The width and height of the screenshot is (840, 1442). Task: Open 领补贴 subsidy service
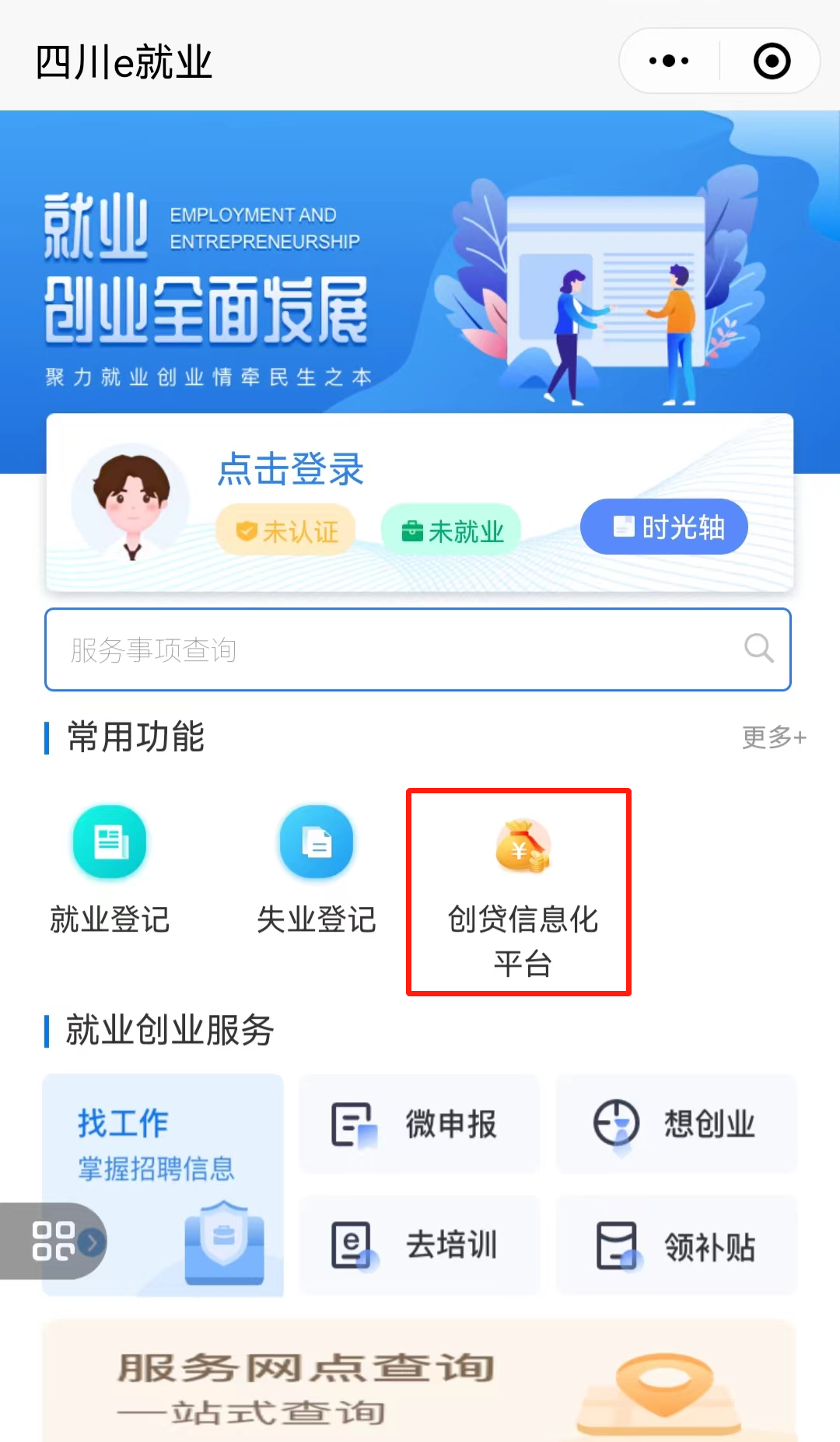[677, 1245]
